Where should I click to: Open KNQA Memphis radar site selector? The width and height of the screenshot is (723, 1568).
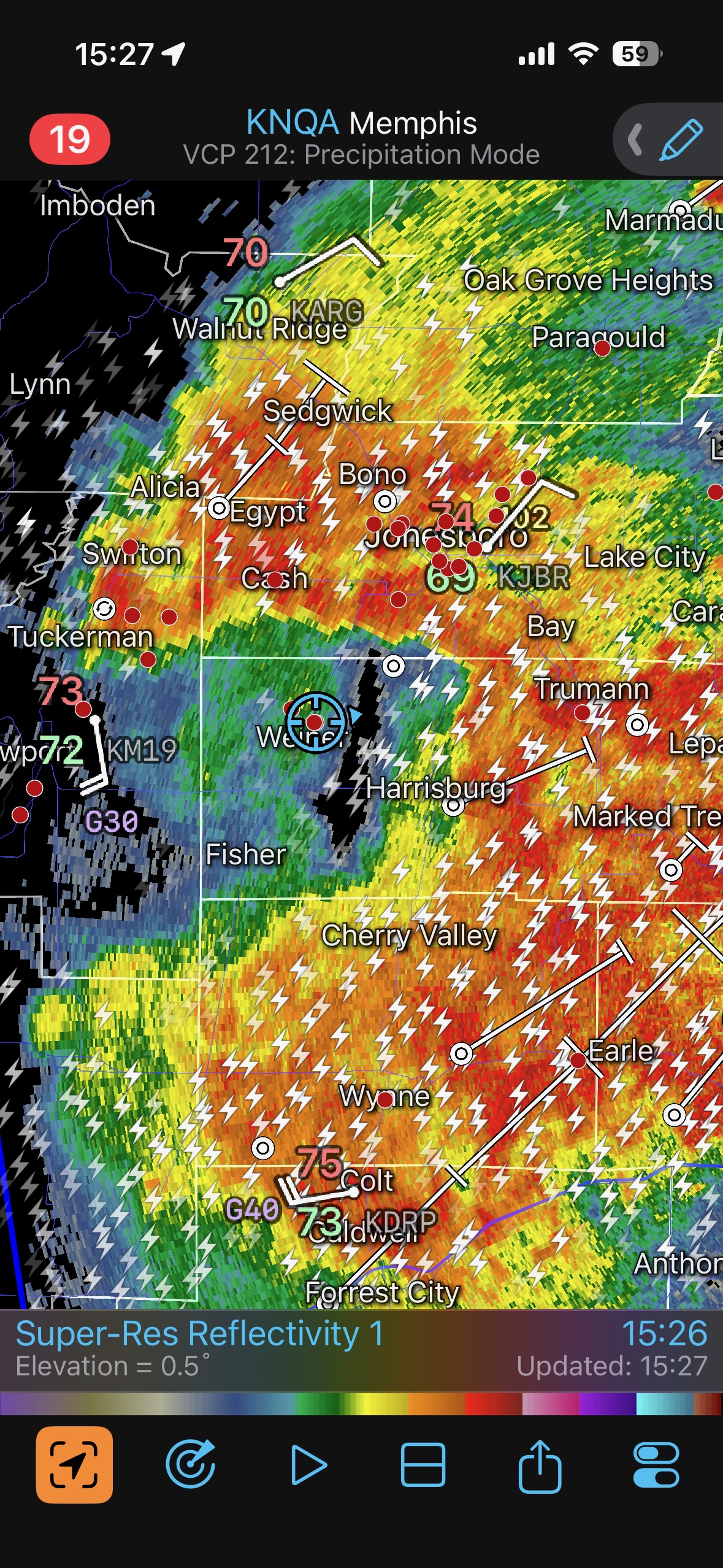pos(361,123)
